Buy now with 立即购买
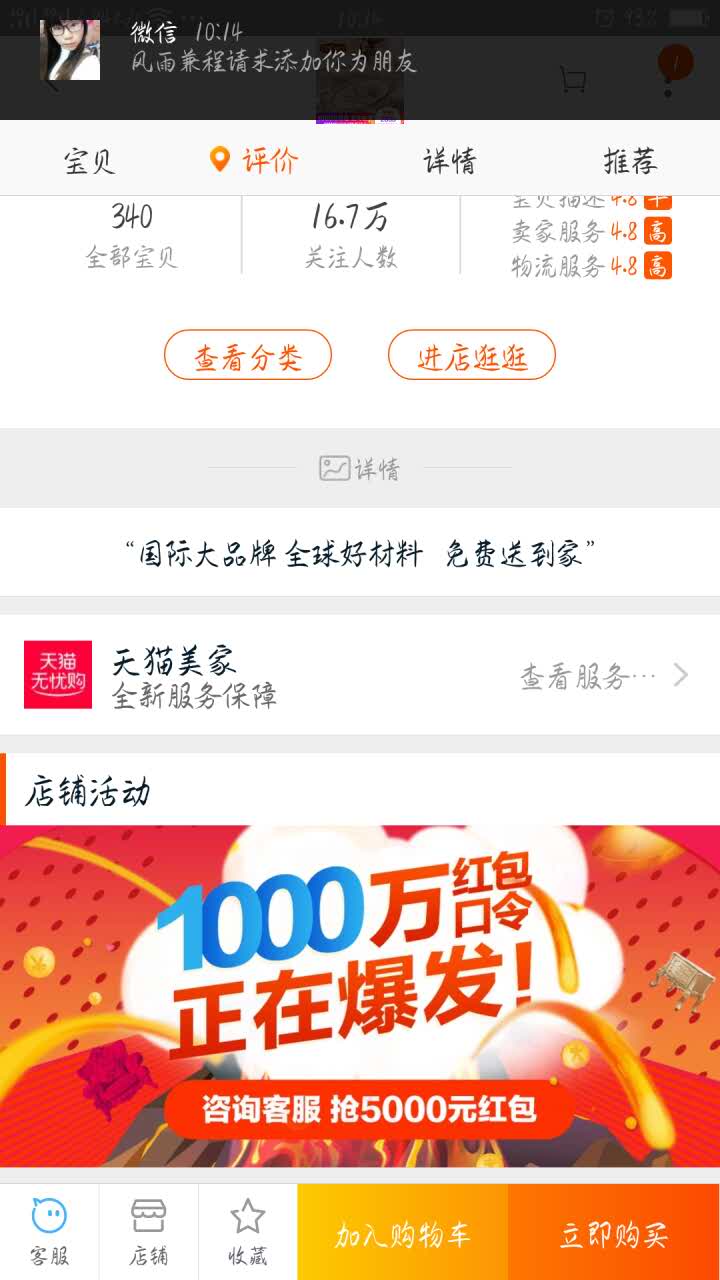This screenshot has height=1280, width=720. coord(614,1232)
